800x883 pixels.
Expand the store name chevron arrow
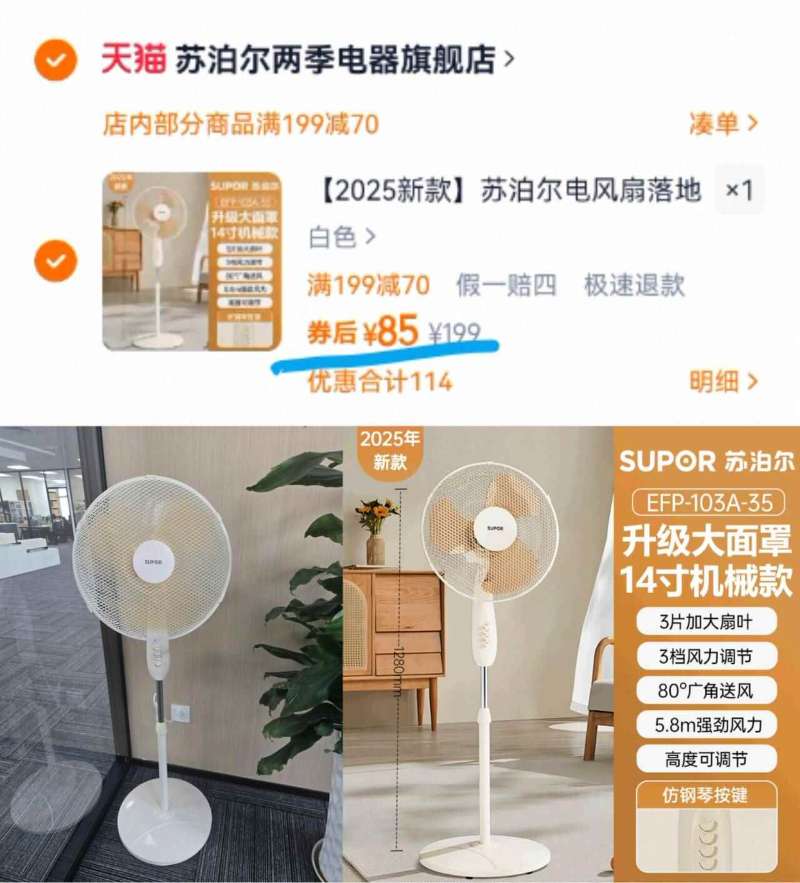pyautogui.click(x=510, y=57)
